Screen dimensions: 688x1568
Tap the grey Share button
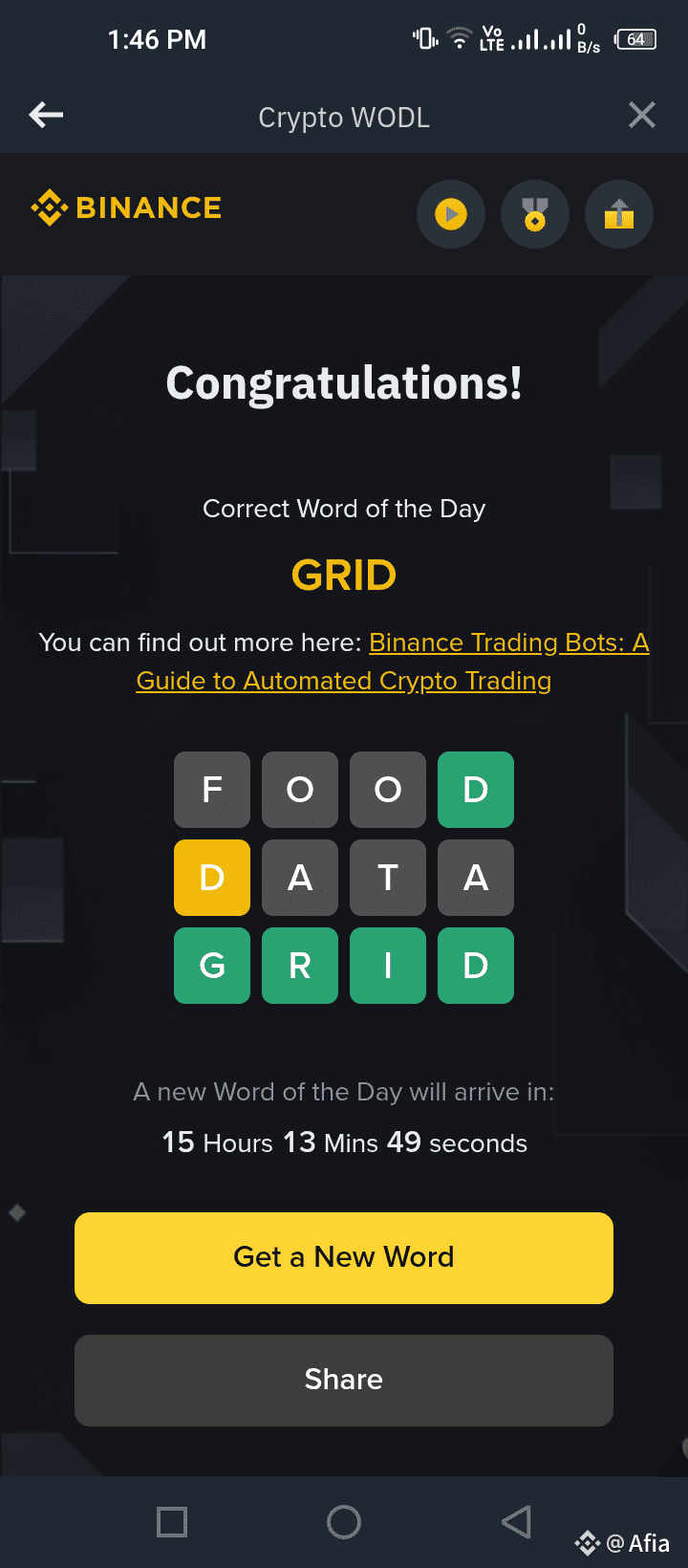pos(344,1381)
